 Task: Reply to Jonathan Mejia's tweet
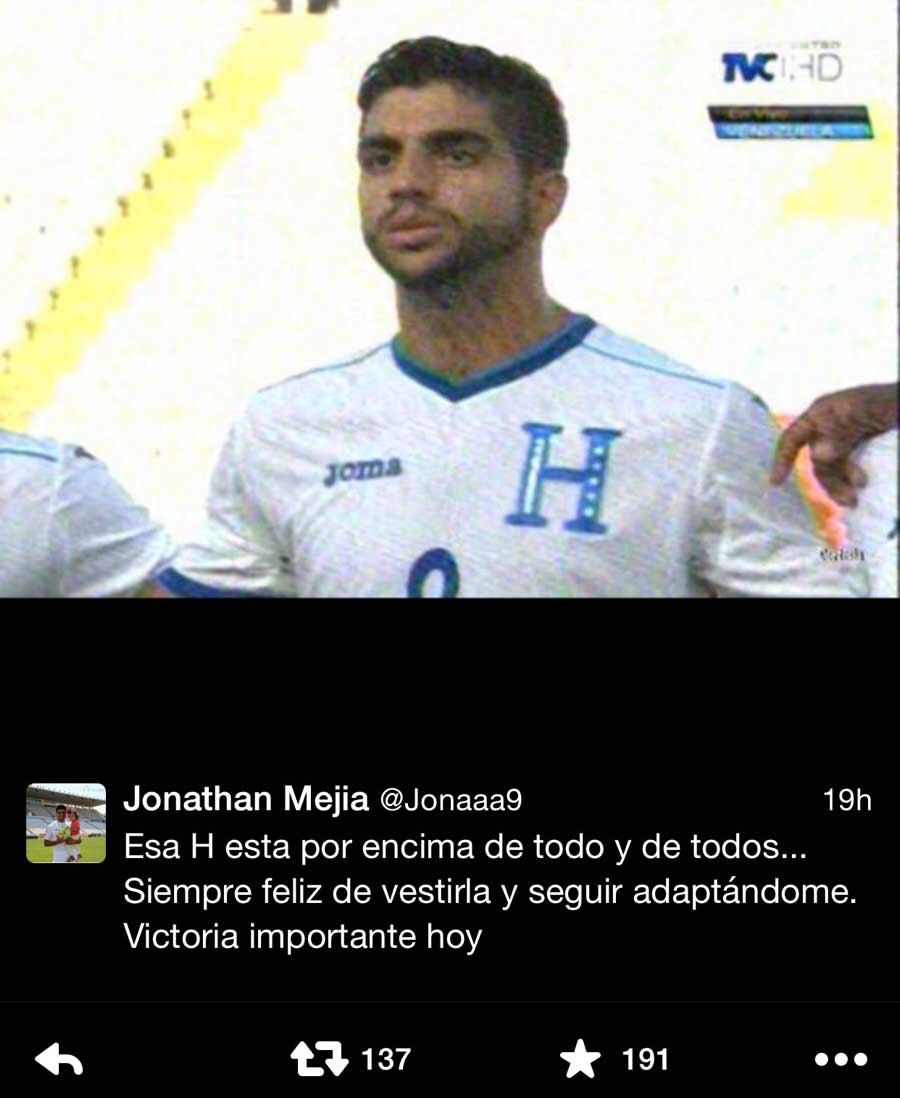click(59, 1059)
